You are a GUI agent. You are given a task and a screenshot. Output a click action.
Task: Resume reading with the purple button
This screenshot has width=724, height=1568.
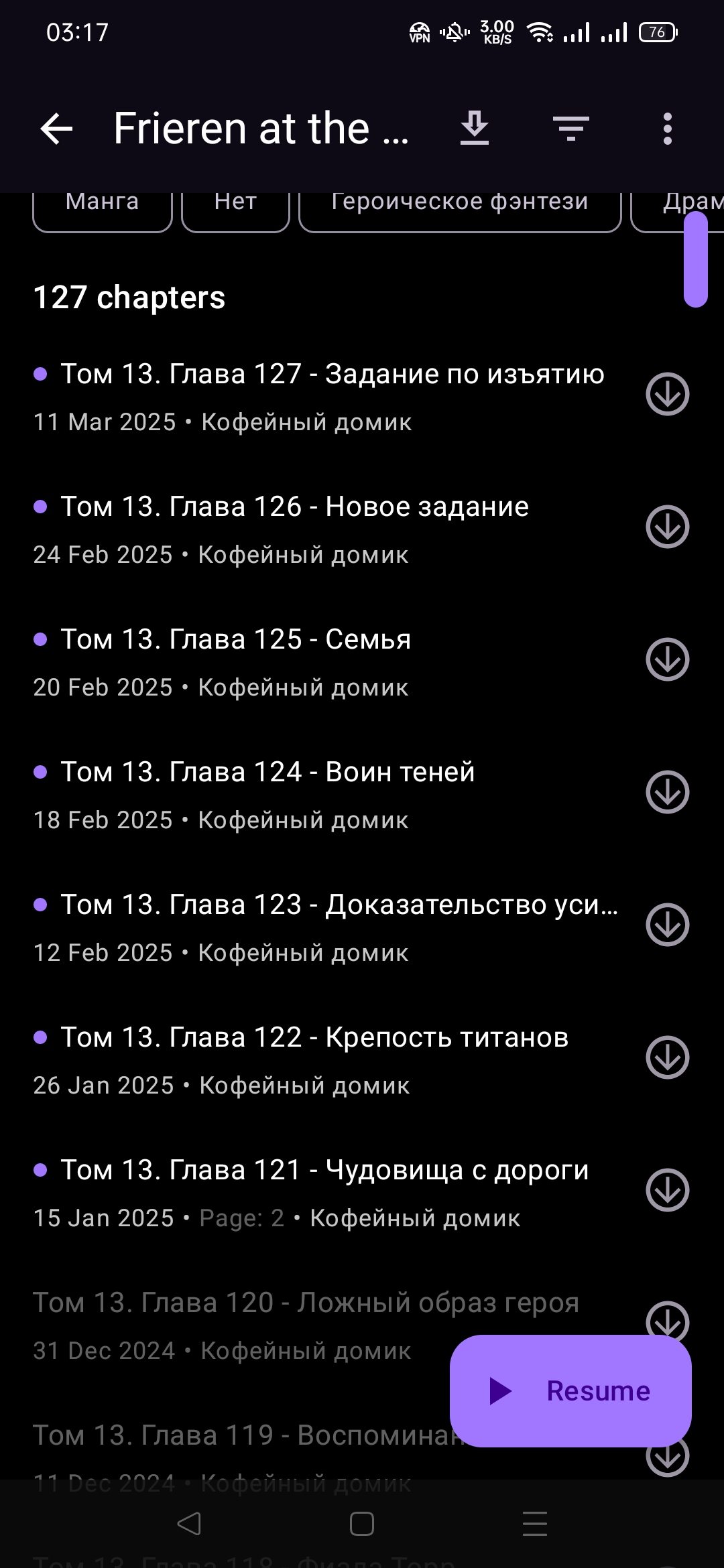coord(570,1391)
